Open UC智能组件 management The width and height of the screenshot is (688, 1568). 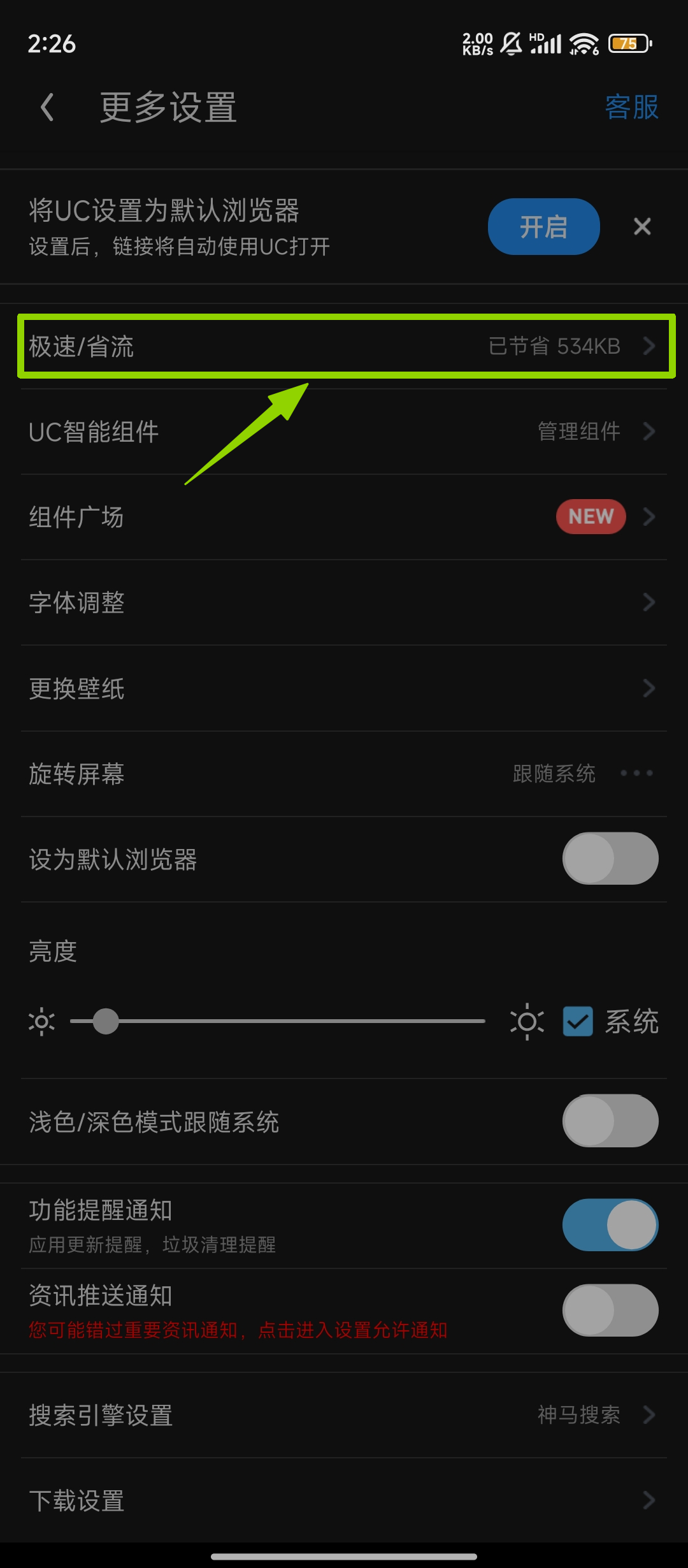(344, 432)
